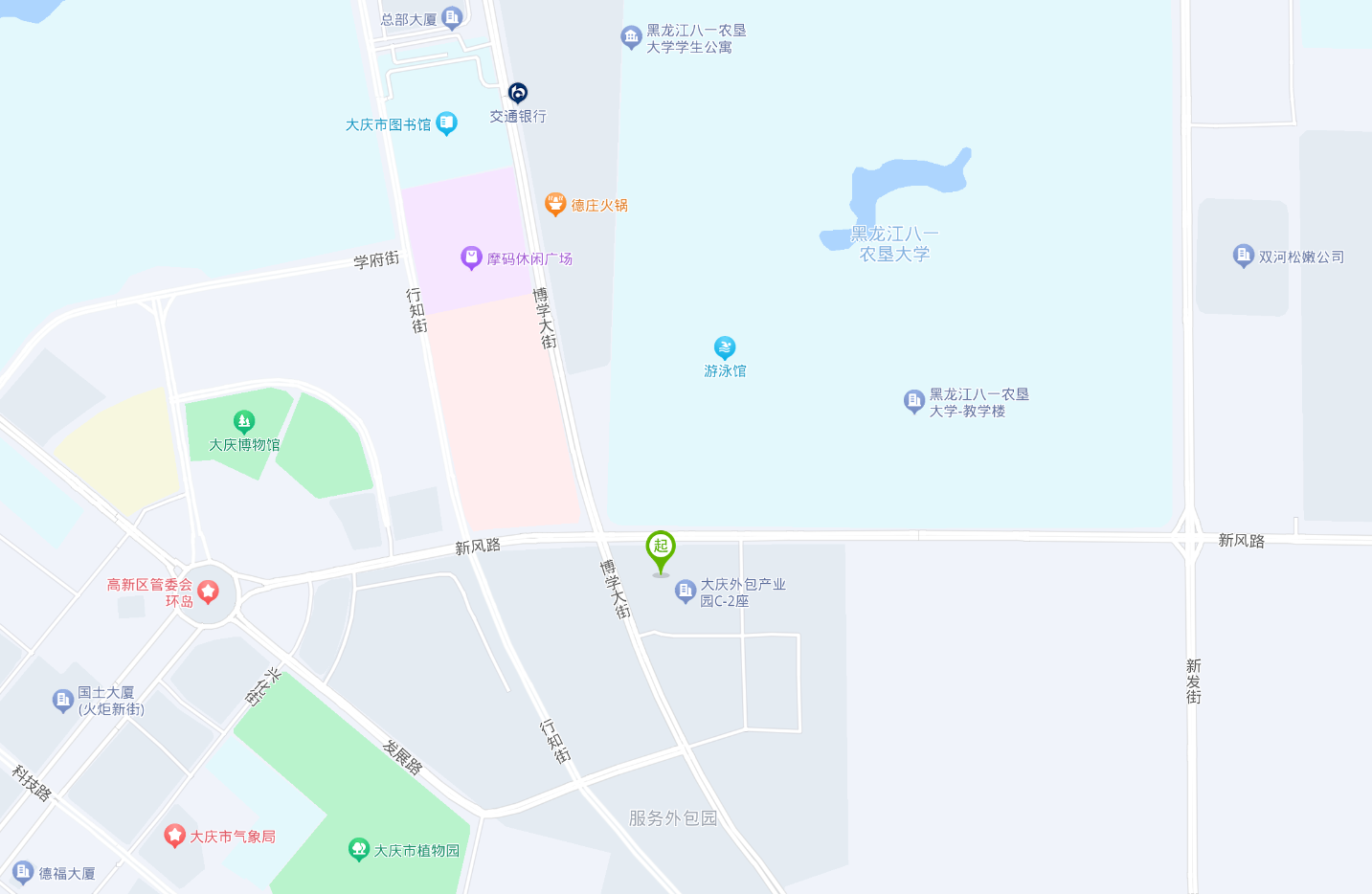Open the 国土大厦 marker
This screenshot has width=1372, height=894.
tap(63, 701)
